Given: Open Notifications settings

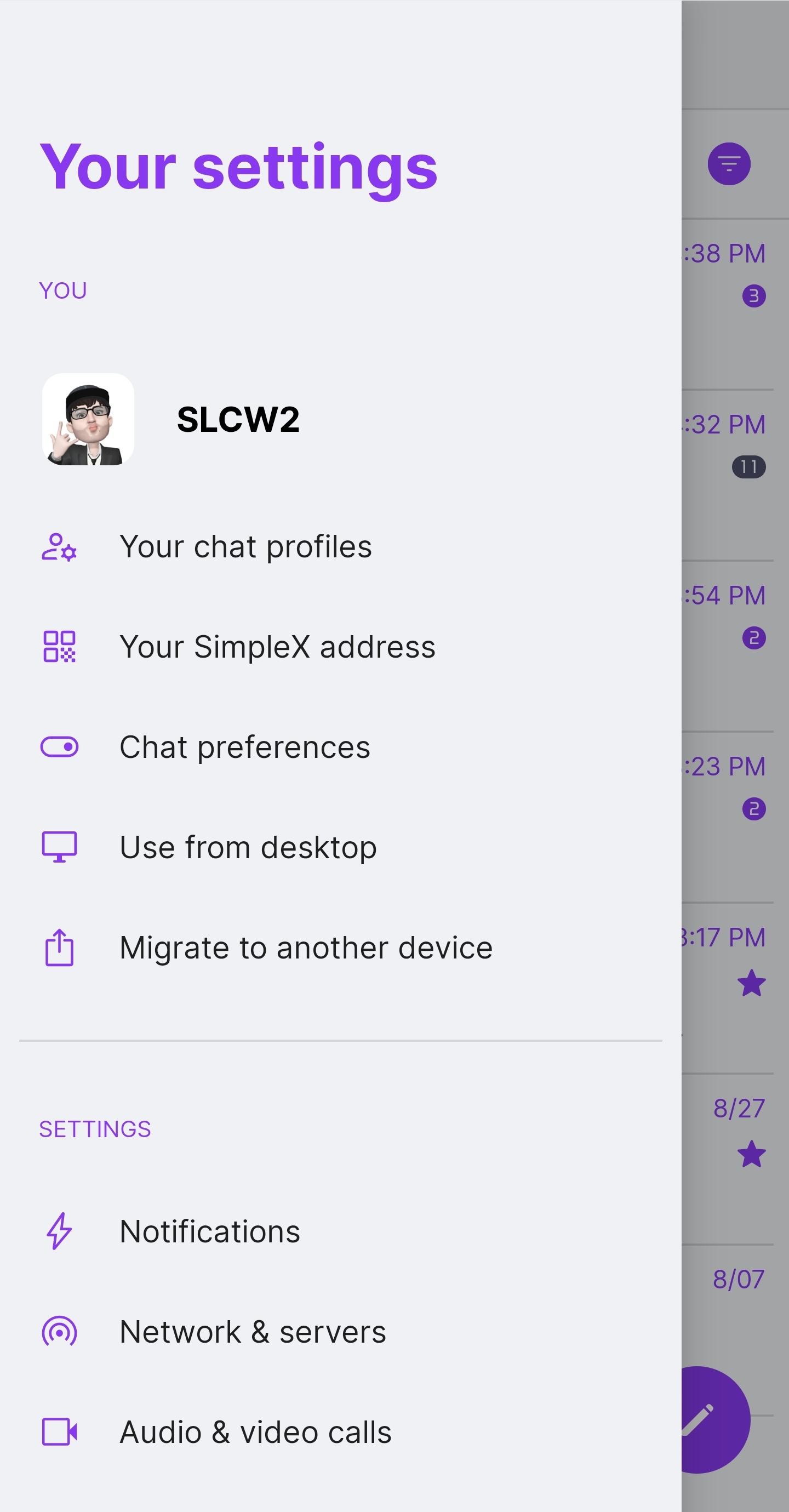Looking at the screenshot, I should [209, 1231].
